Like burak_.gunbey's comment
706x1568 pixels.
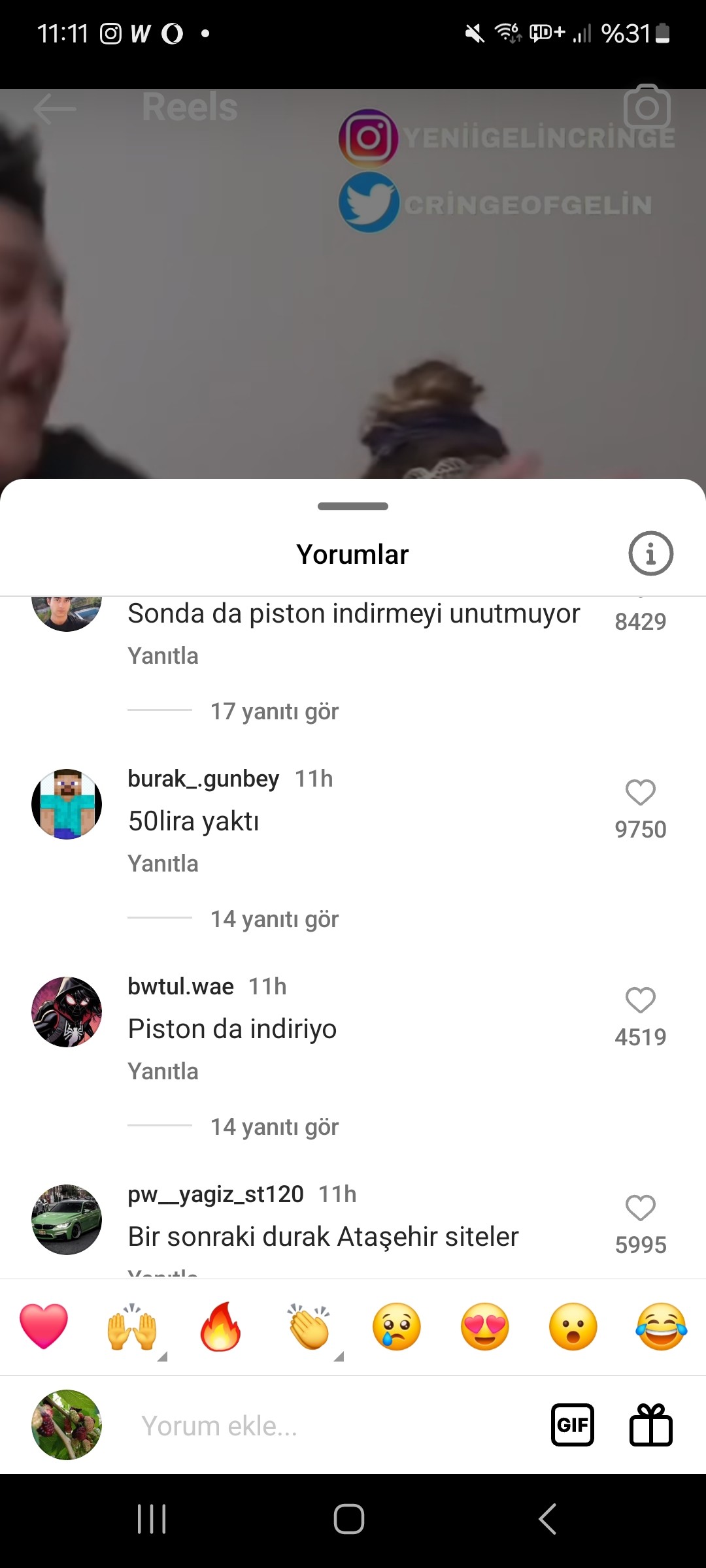pos(640,792)
